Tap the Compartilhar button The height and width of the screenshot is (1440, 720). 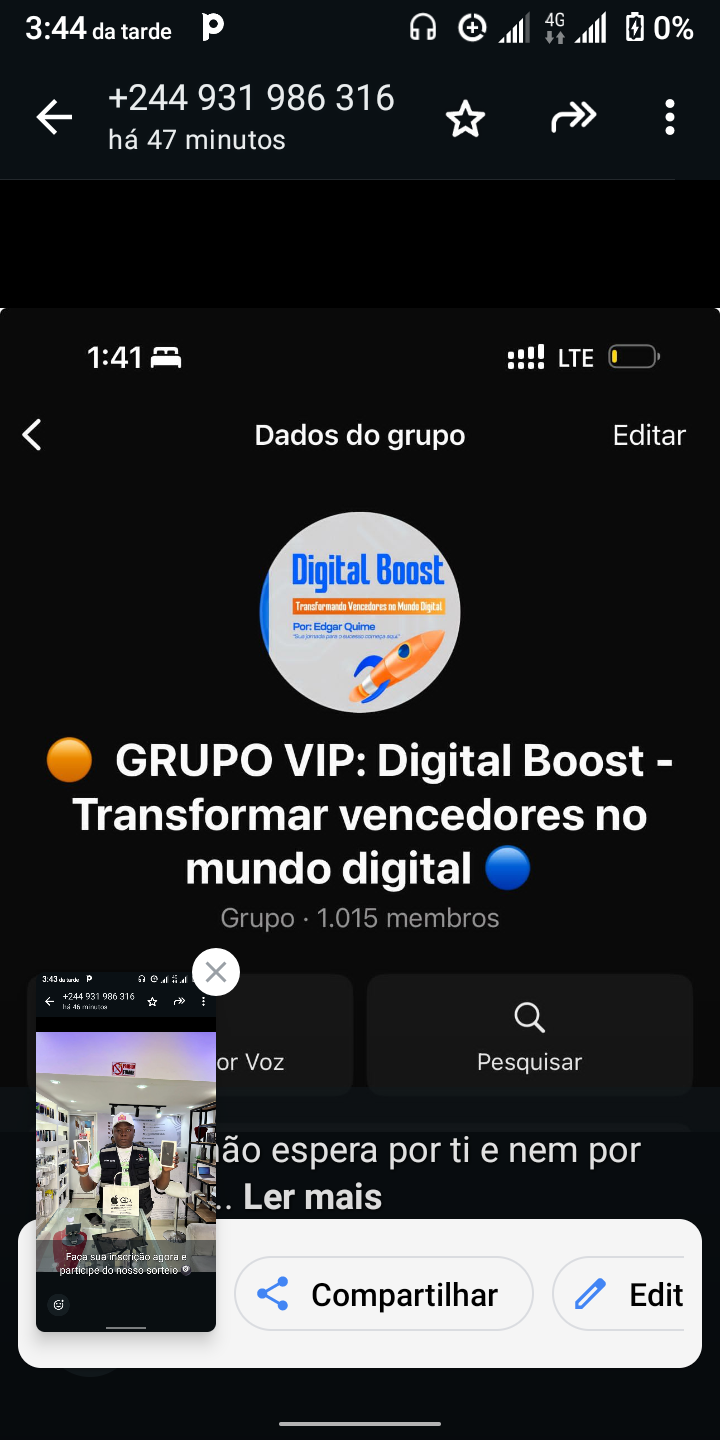click(x=384, y=1294)
